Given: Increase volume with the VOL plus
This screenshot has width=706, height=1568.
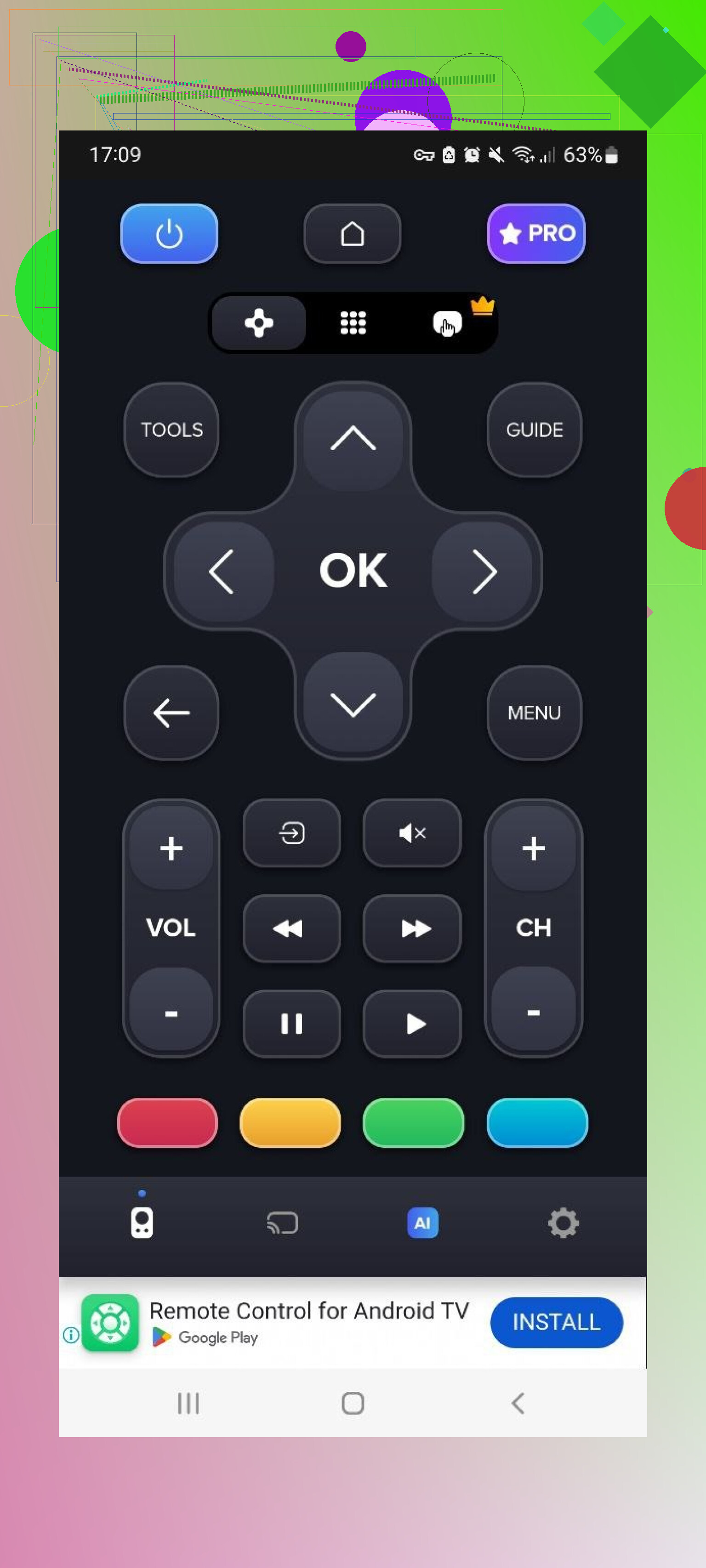Looking at the screenshot, I should (171, 849).
